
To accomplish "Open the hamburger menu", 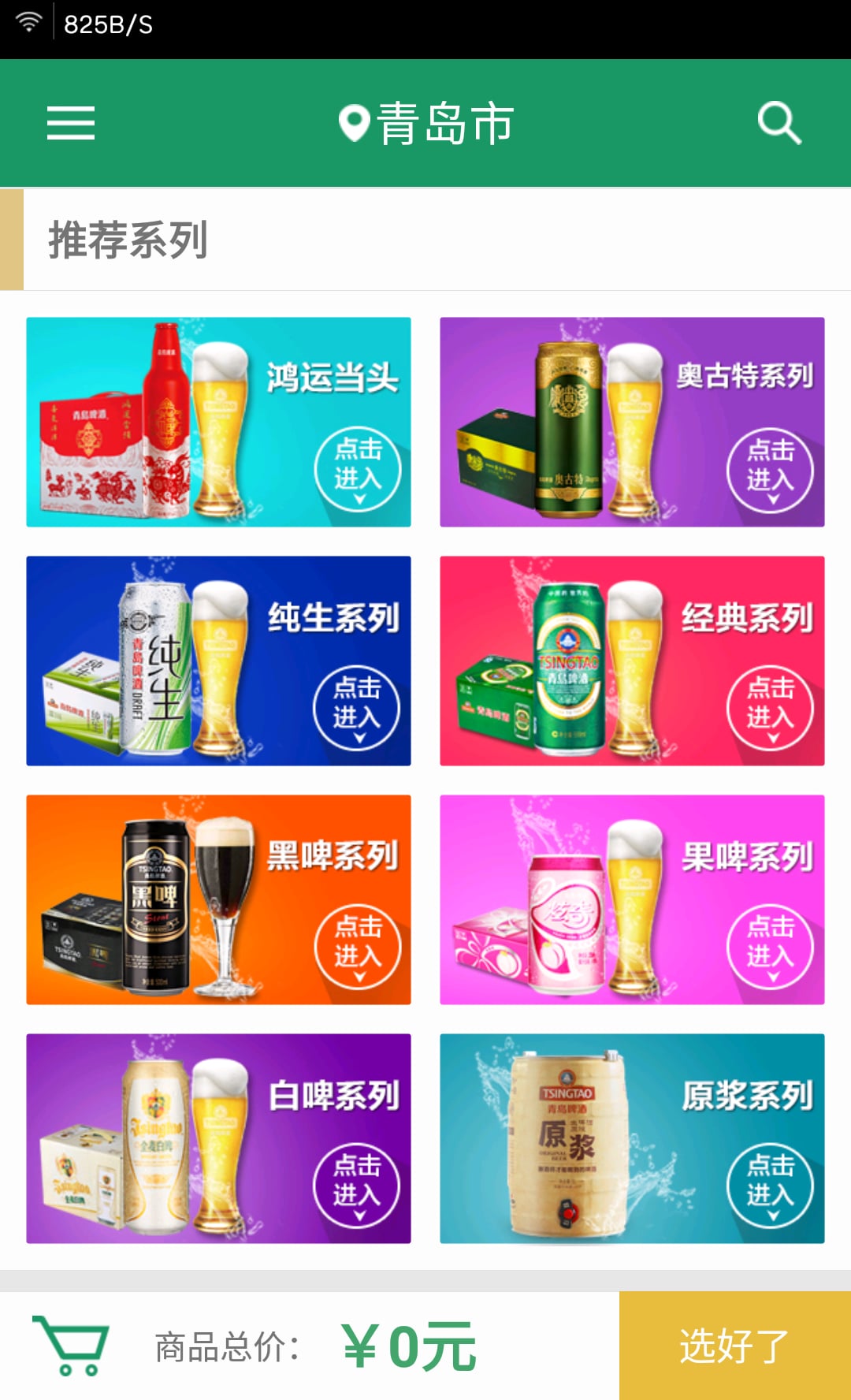I will point(71,123).
